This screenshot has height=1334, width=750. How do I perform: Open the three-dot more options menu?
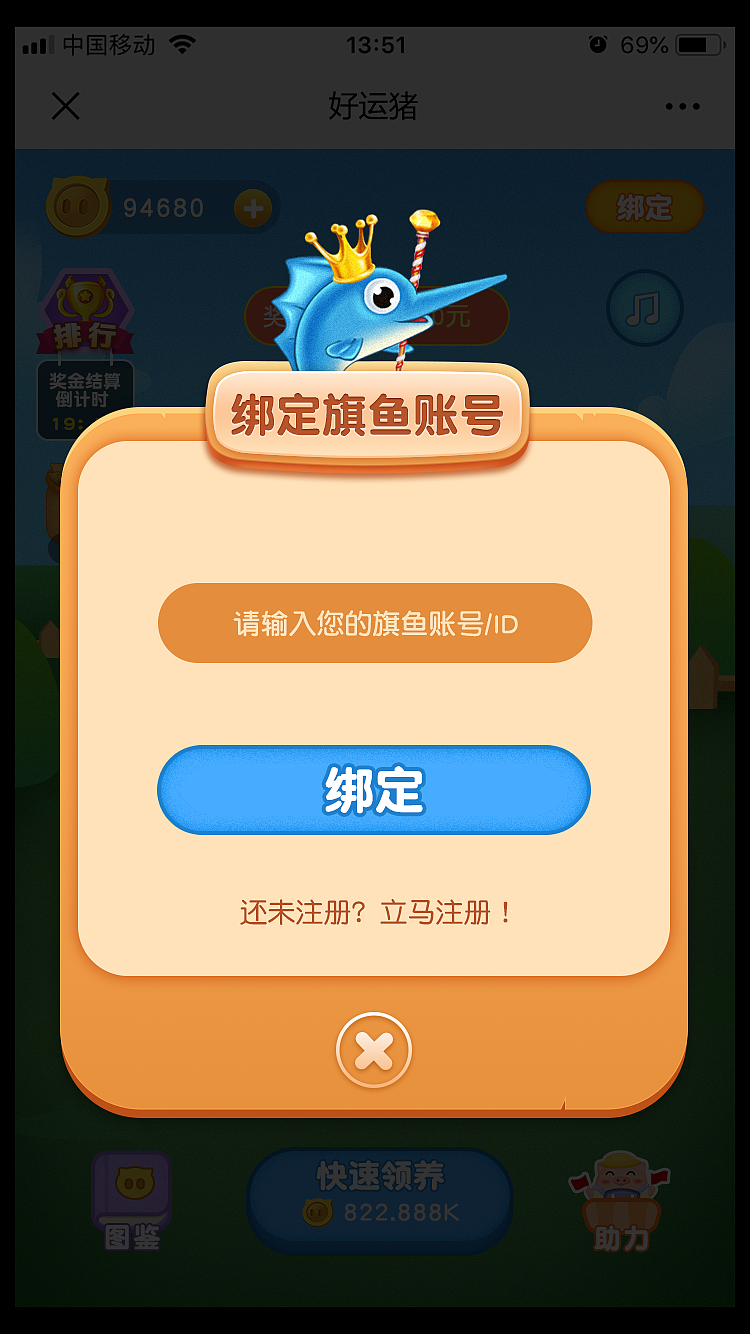pyautogui.click(x=683, y=106)
